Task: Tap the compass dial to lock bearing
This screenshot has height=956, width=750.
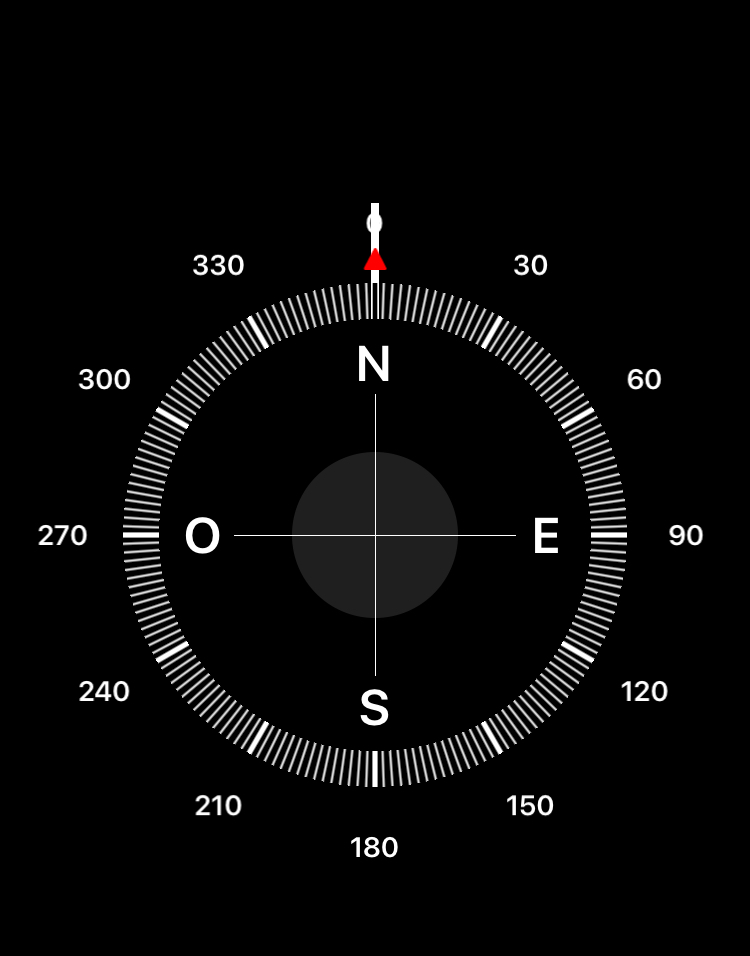Action: 375,535
